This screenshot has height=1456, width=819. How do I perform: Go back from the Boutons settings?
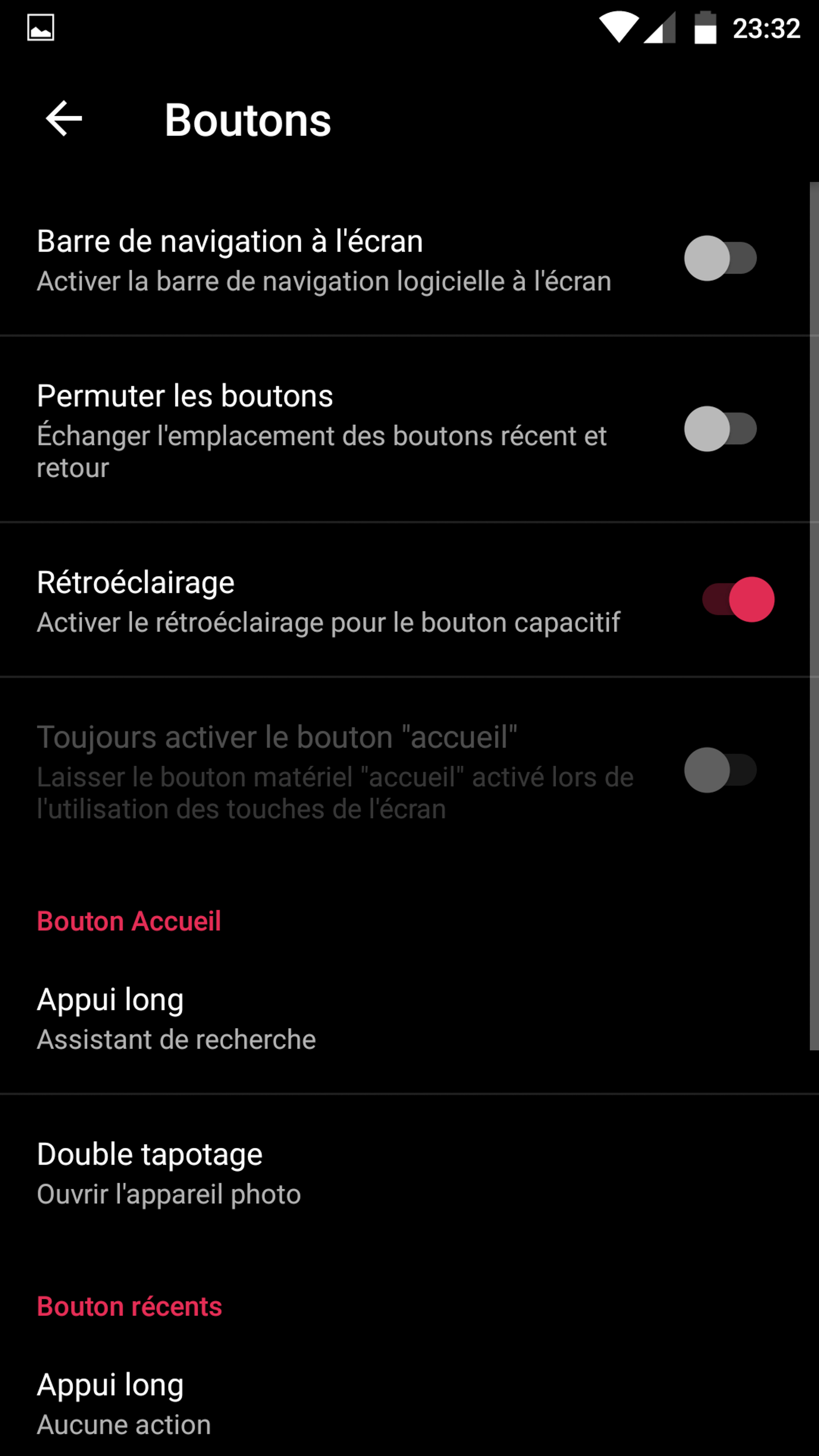click(x=63, y=119)
